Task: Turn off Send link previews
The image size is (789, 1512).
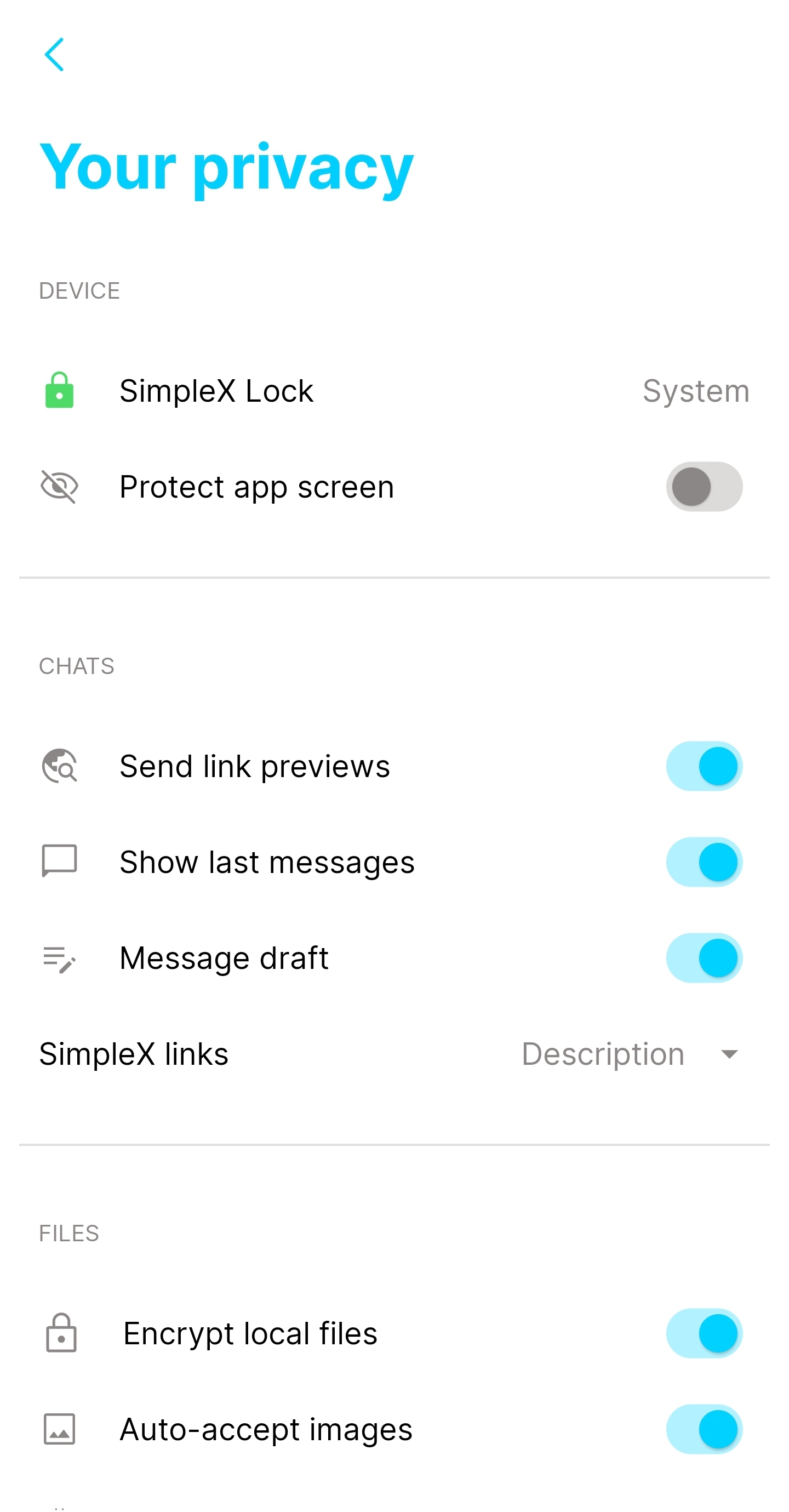Action: coord(704,766)
